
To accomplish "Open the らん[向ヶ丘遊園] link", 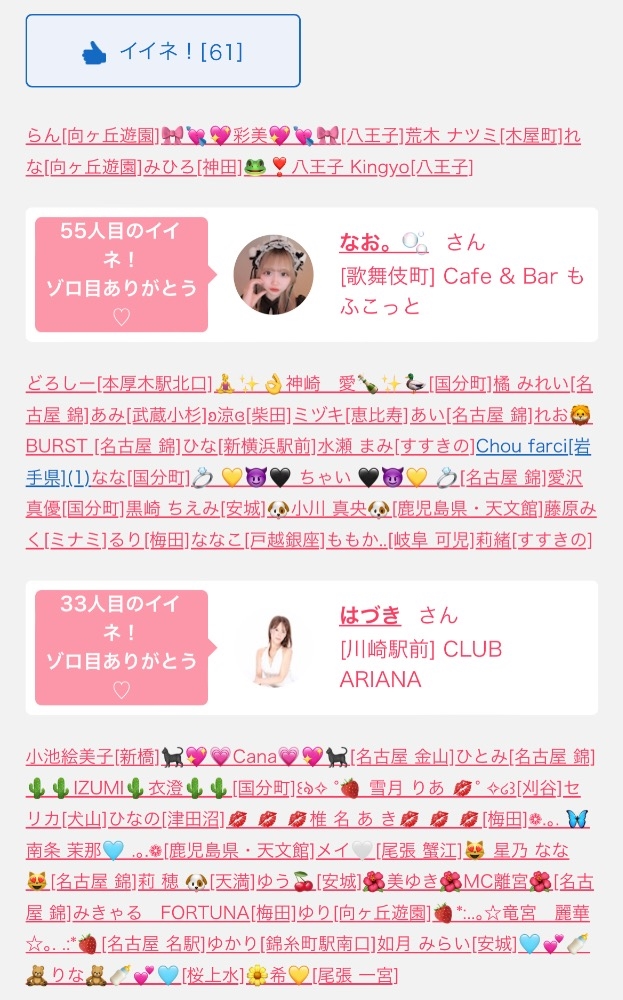I will point(93,135).
